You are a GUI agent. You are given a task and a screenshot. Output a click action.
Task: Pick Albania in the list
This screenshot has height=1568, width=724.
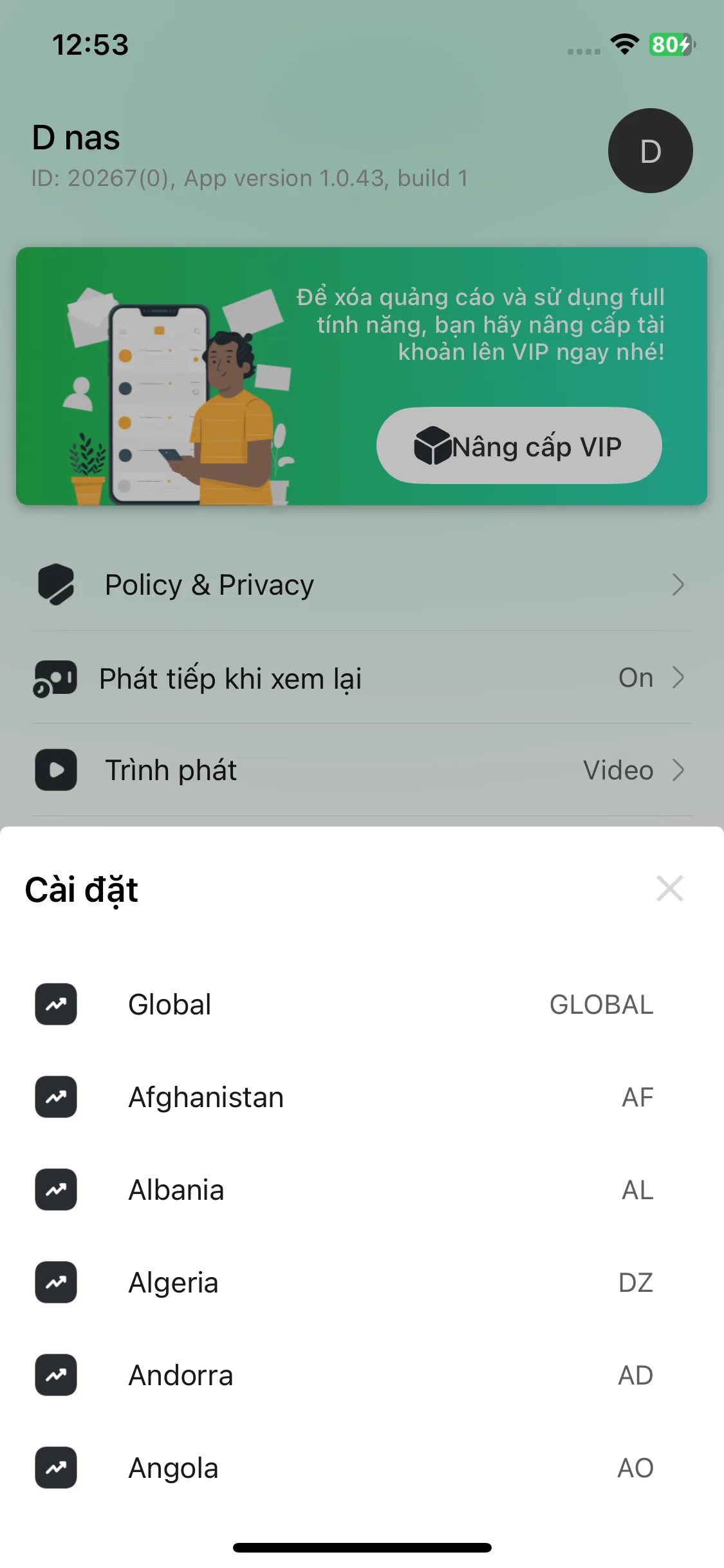click(362, 1190)
